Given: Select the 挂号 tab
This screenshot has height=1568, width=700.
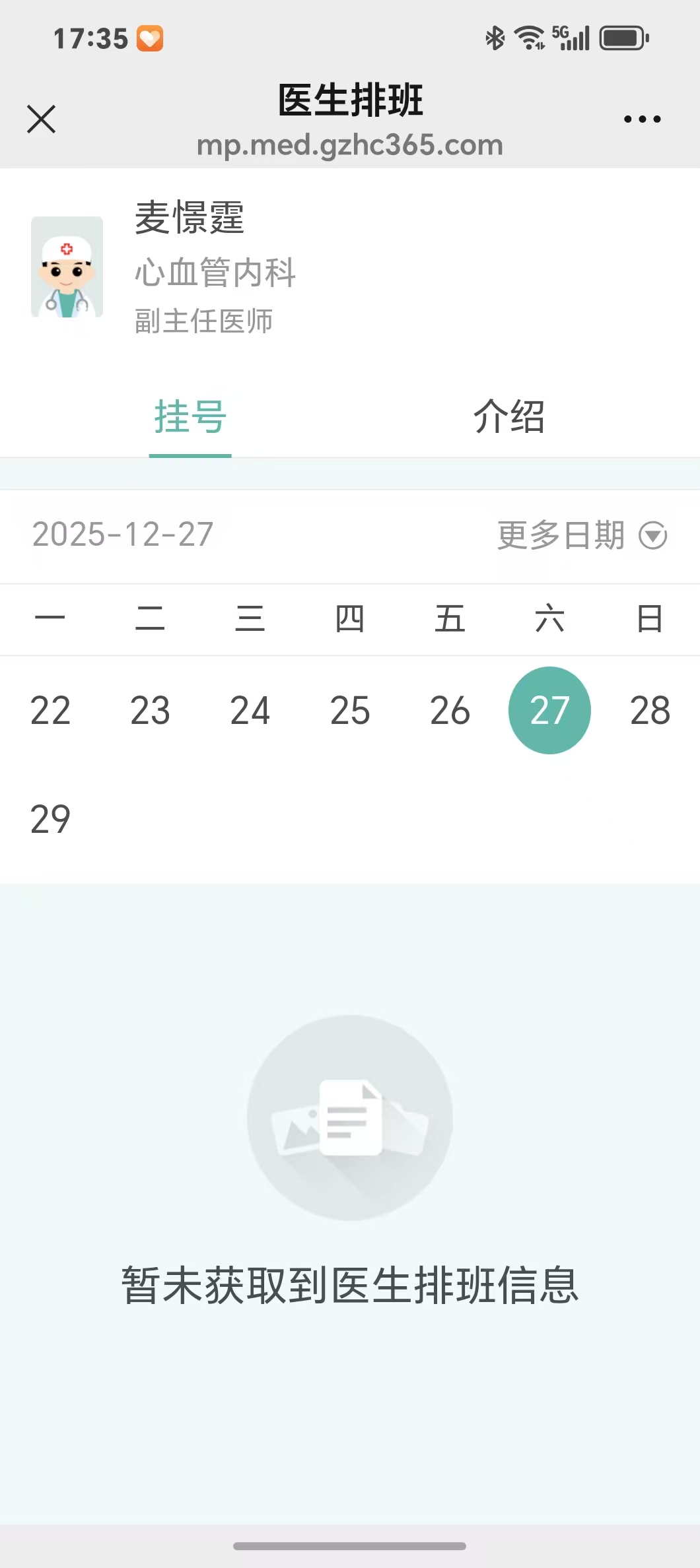Looking at the screenshot, I should (x=190, y=417).
